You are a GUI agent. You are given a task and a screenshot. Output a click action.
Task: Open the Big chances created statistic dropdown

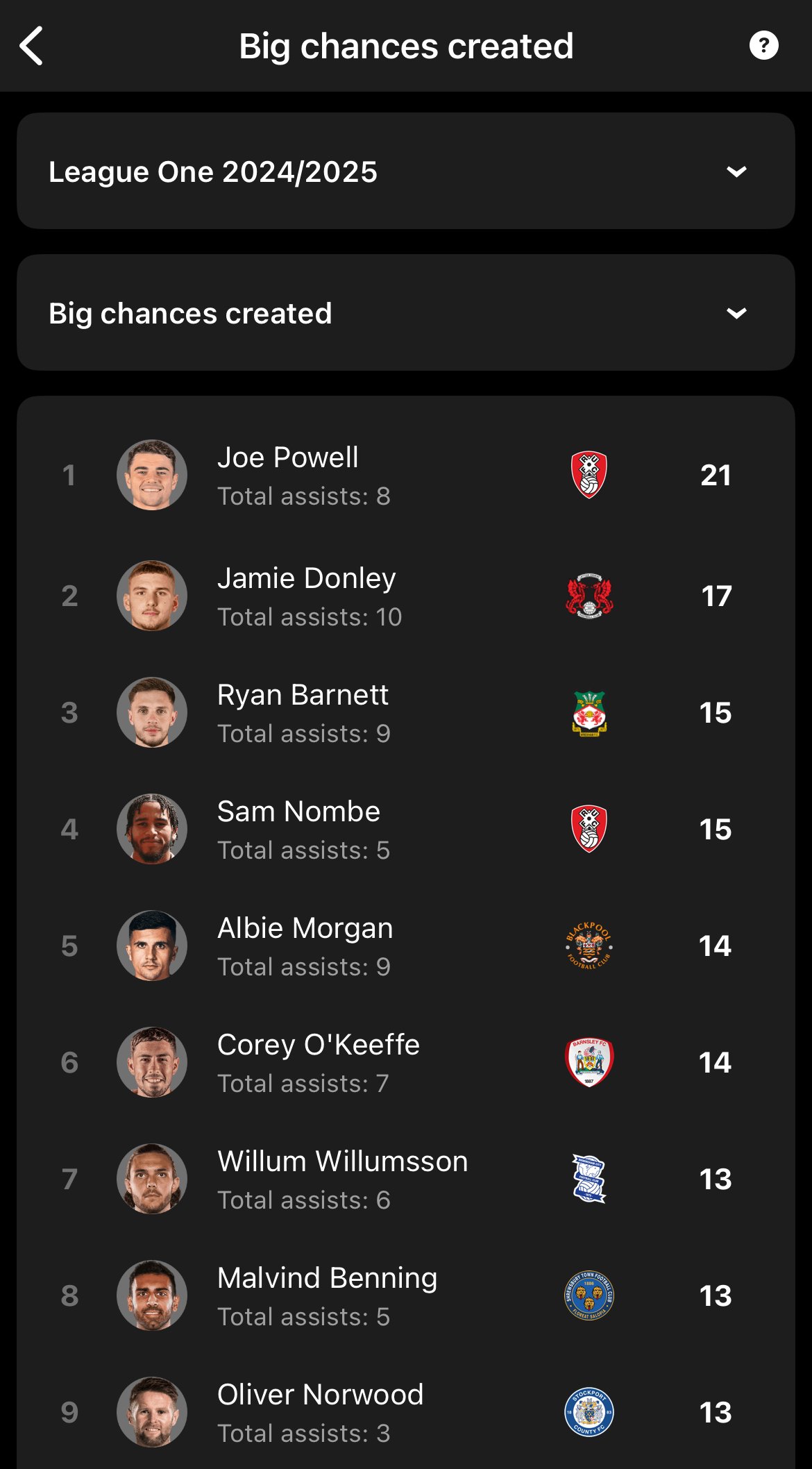(x=406, y=312)
